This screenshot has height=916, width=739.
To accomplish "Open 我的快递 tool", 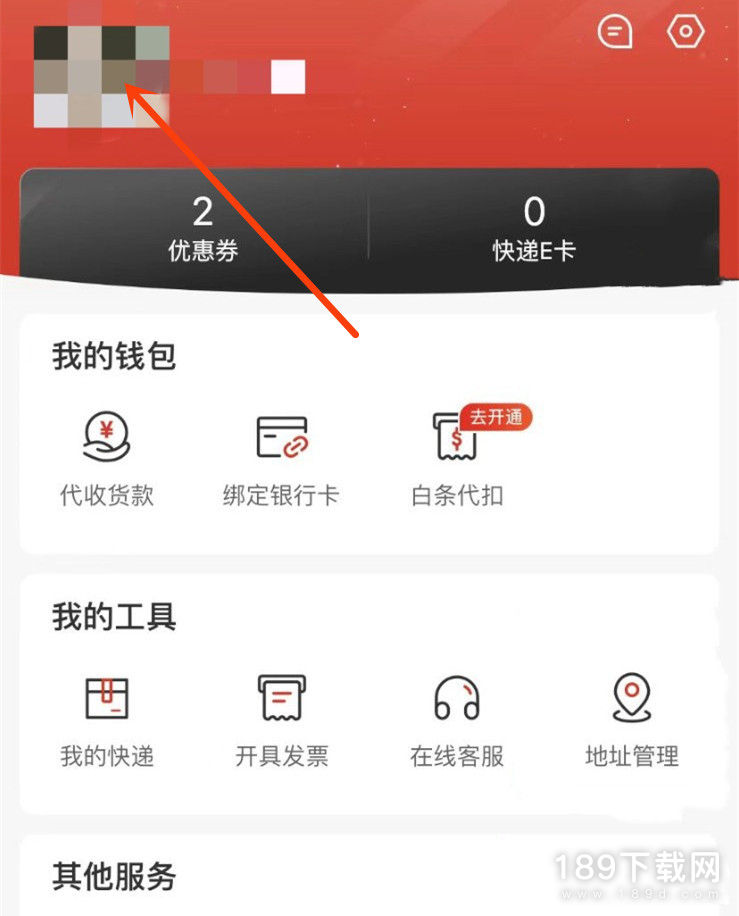I will [107, 719].
